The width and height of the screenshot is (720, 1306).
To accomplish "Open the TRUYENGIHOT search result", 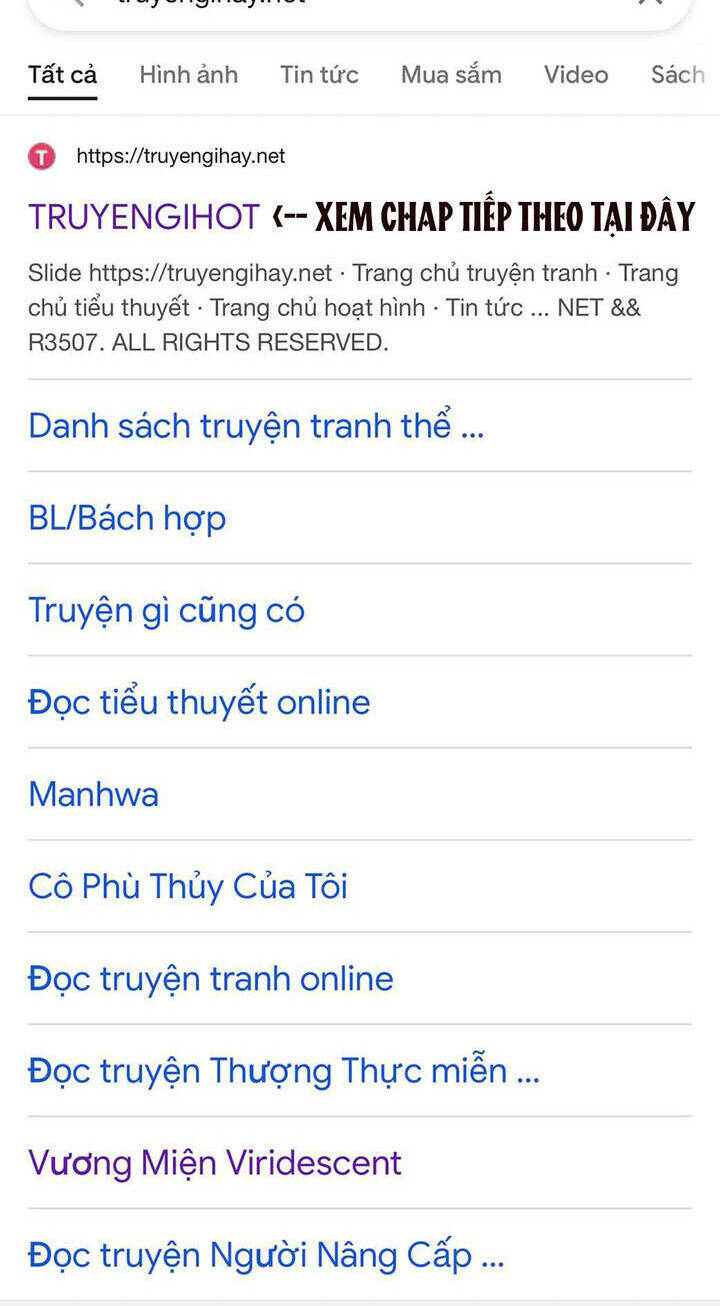I will [144, 217].
